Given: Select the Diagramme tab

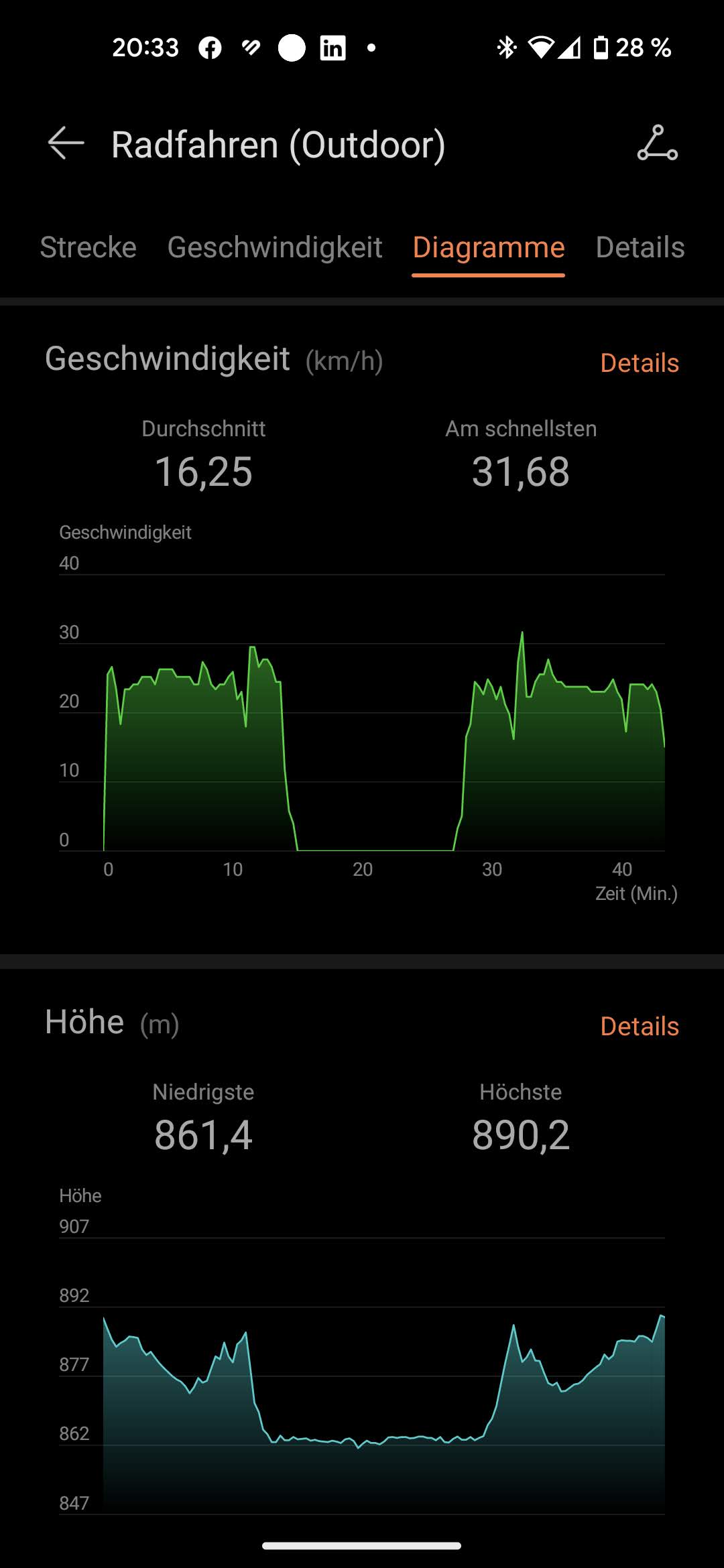Looking at the screenshot, I should coord(489,247).
